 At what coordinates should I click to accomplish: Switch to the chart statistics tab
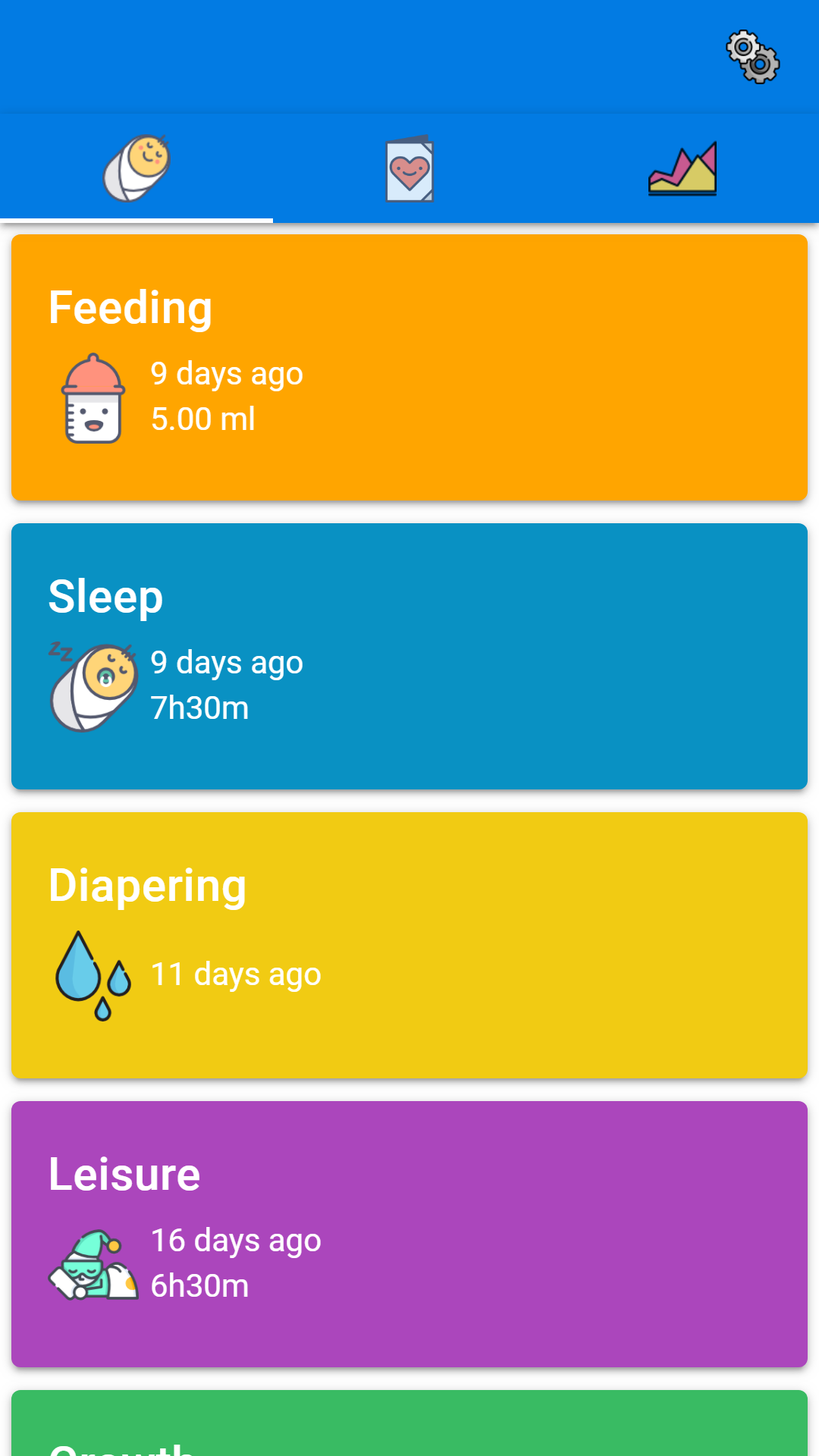(x=682, y=168)
